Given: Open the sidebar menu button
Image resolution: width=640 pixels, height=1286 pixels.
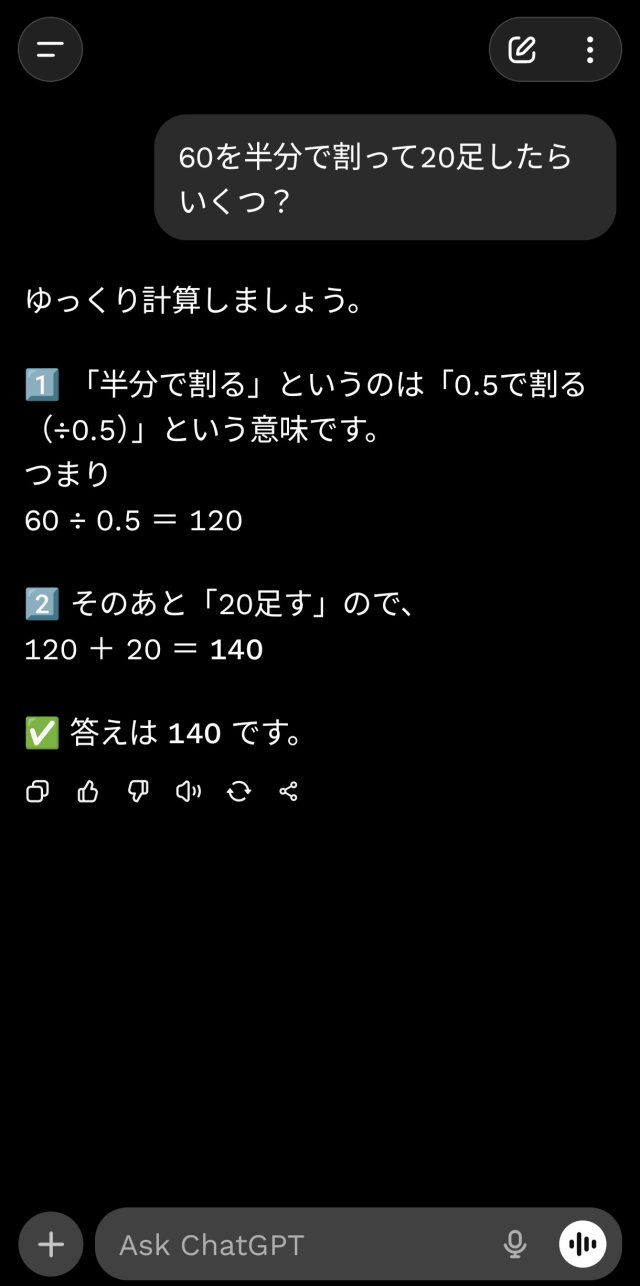Looking at the screenshot, I should (x=50, y=50).
